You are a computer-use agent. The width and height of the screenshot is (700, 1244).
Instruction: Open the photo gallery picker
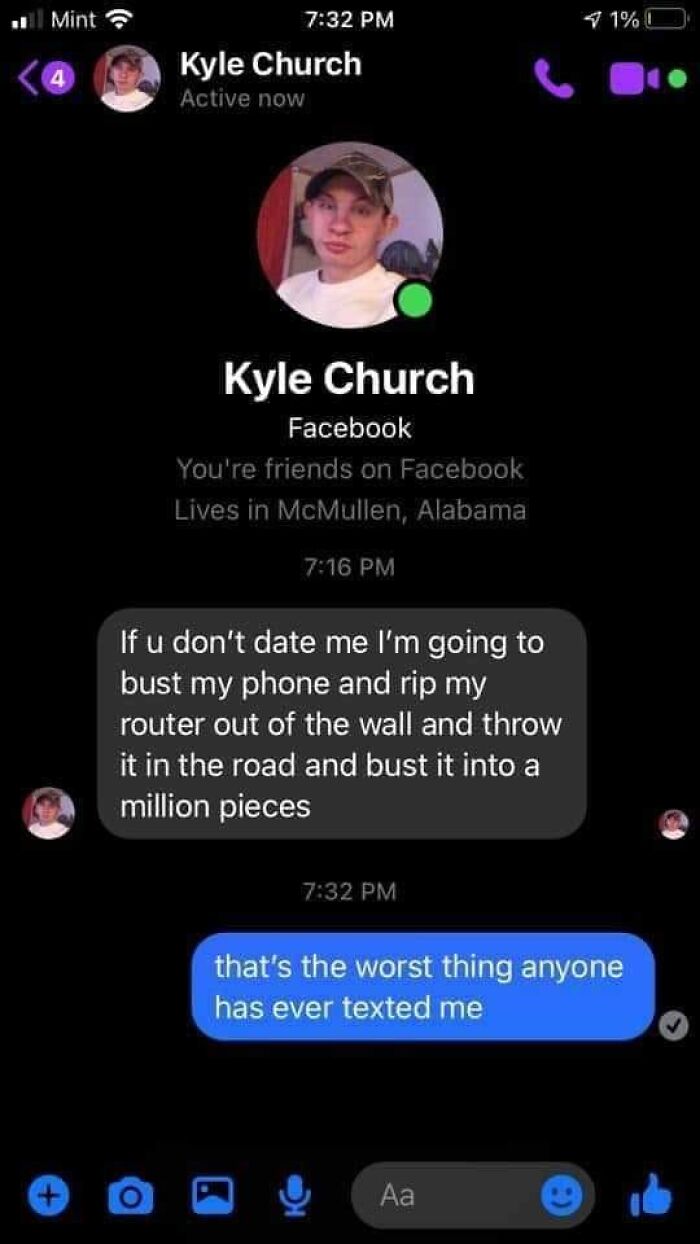pos(211,1193)
